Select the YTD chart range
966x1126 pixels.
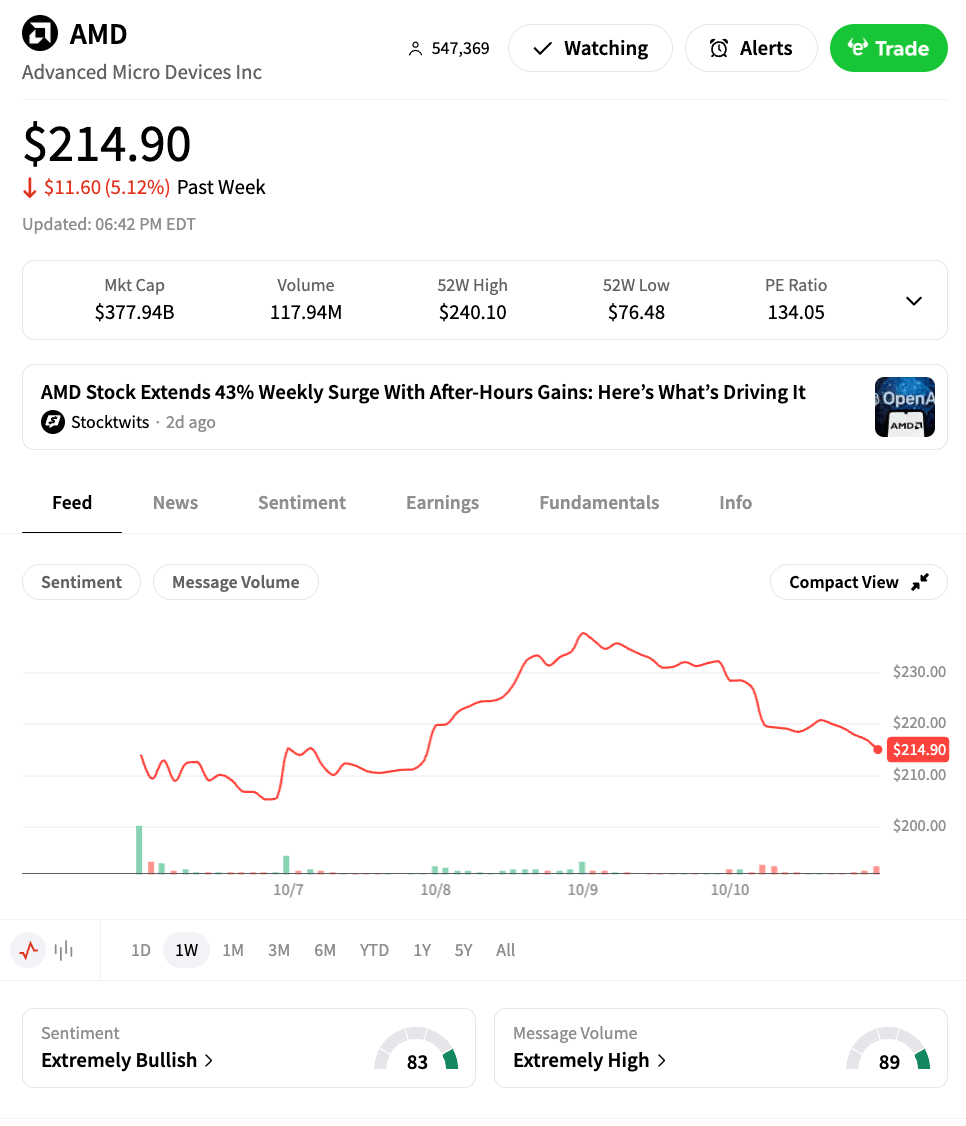[374, 950]
